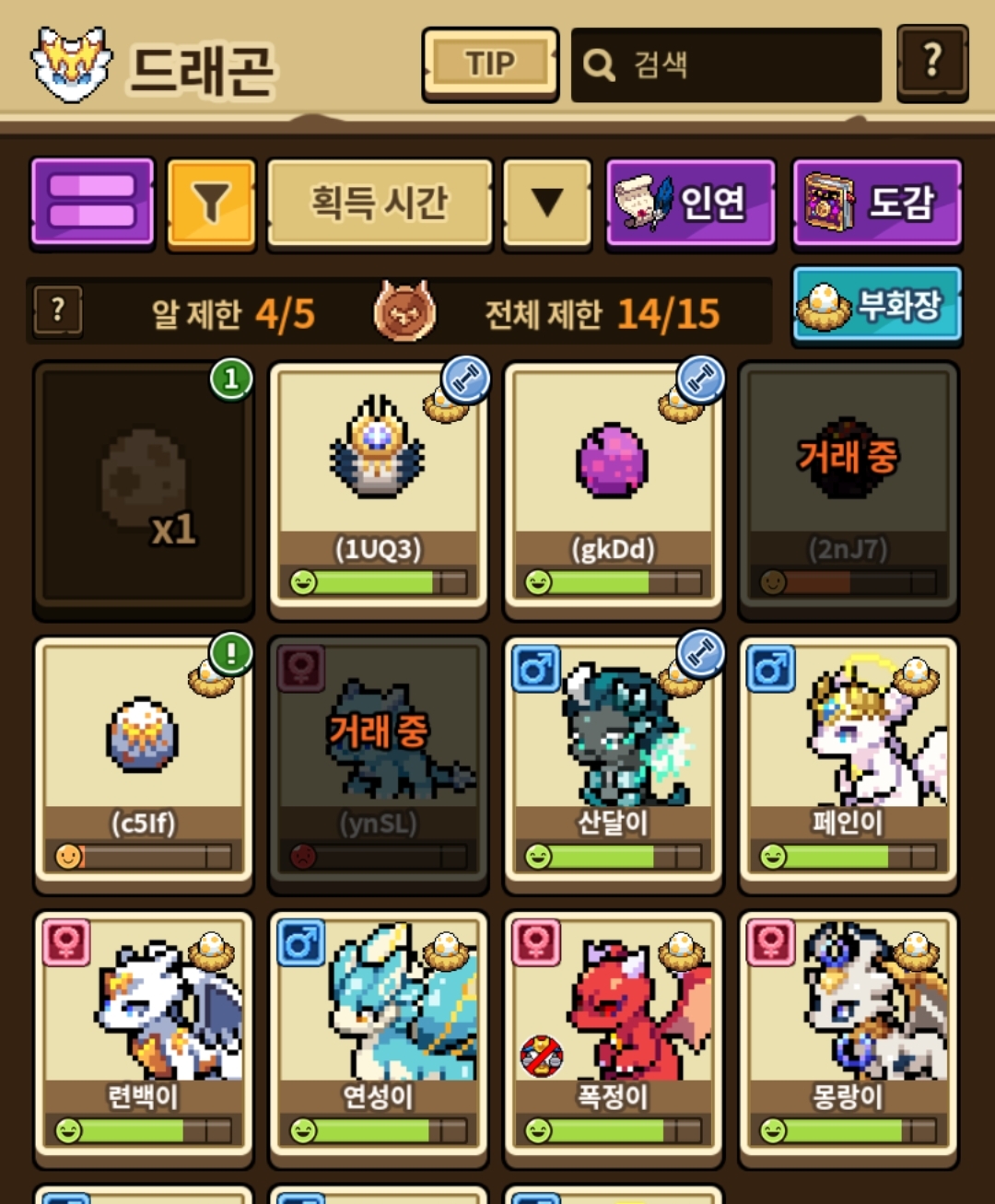Viewport: 995px width, 1204px height.
Task: Open the 인연 menu
Action: point(690,203)
